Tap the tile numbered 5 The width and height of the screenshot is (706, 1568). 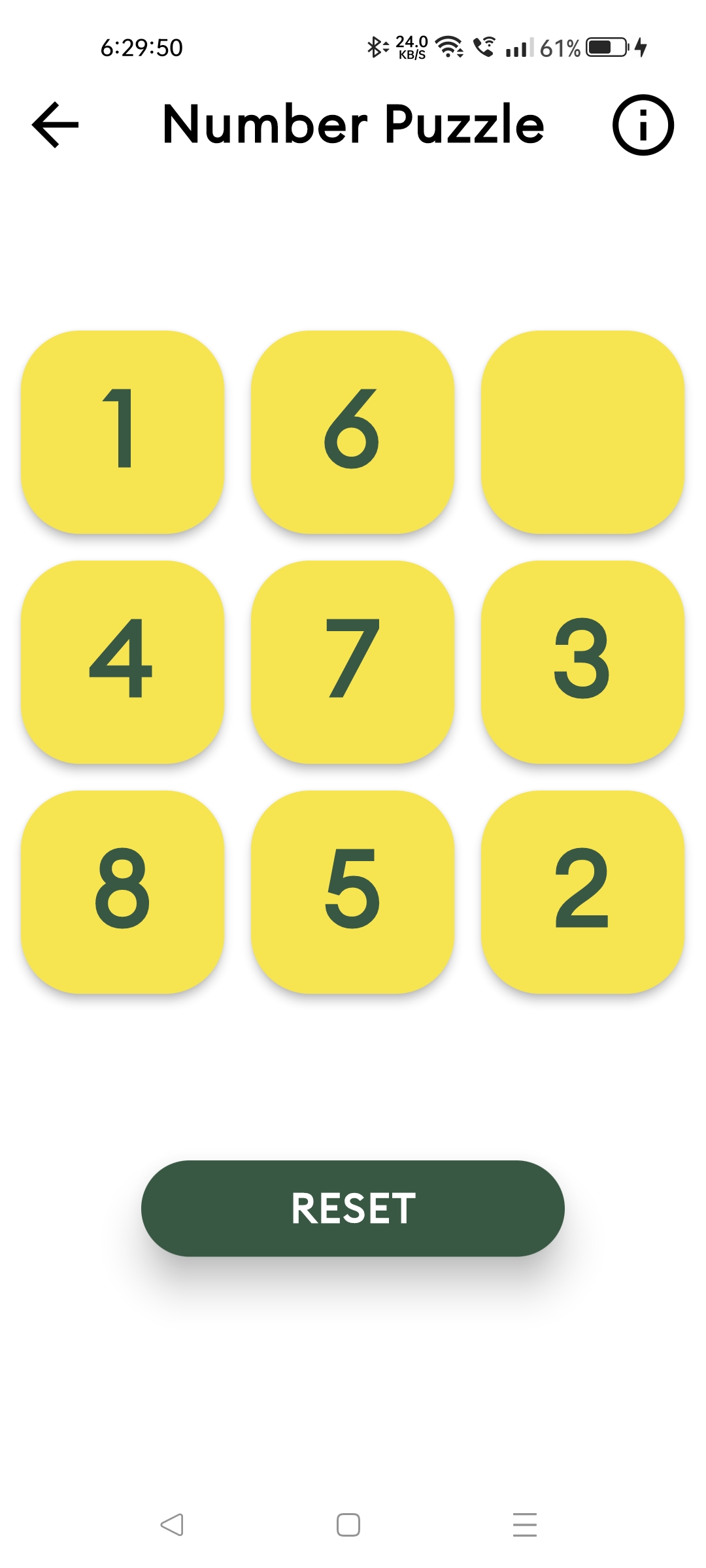click(352, 892)
